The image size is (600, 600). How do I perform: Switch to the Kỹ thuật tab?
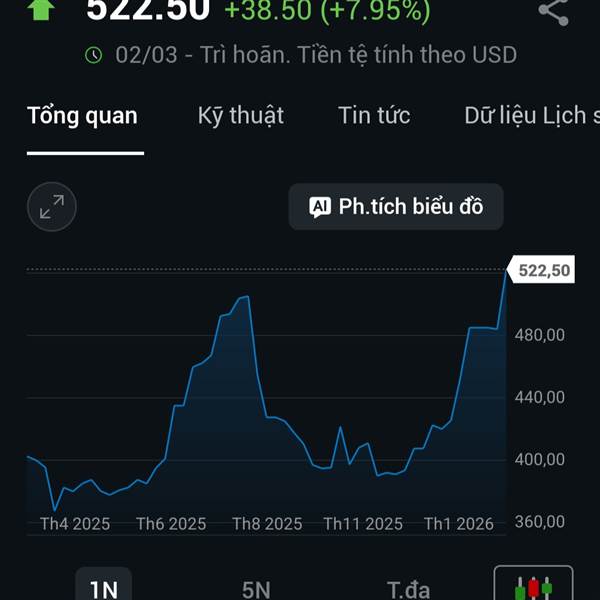point(240,116)
